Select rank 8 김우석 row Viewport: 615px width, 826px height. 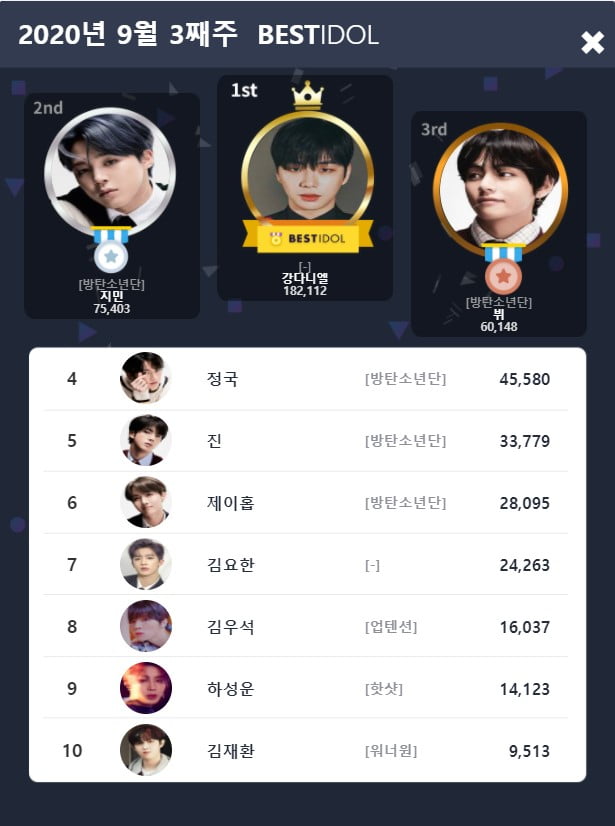click(x=307, y=627)
